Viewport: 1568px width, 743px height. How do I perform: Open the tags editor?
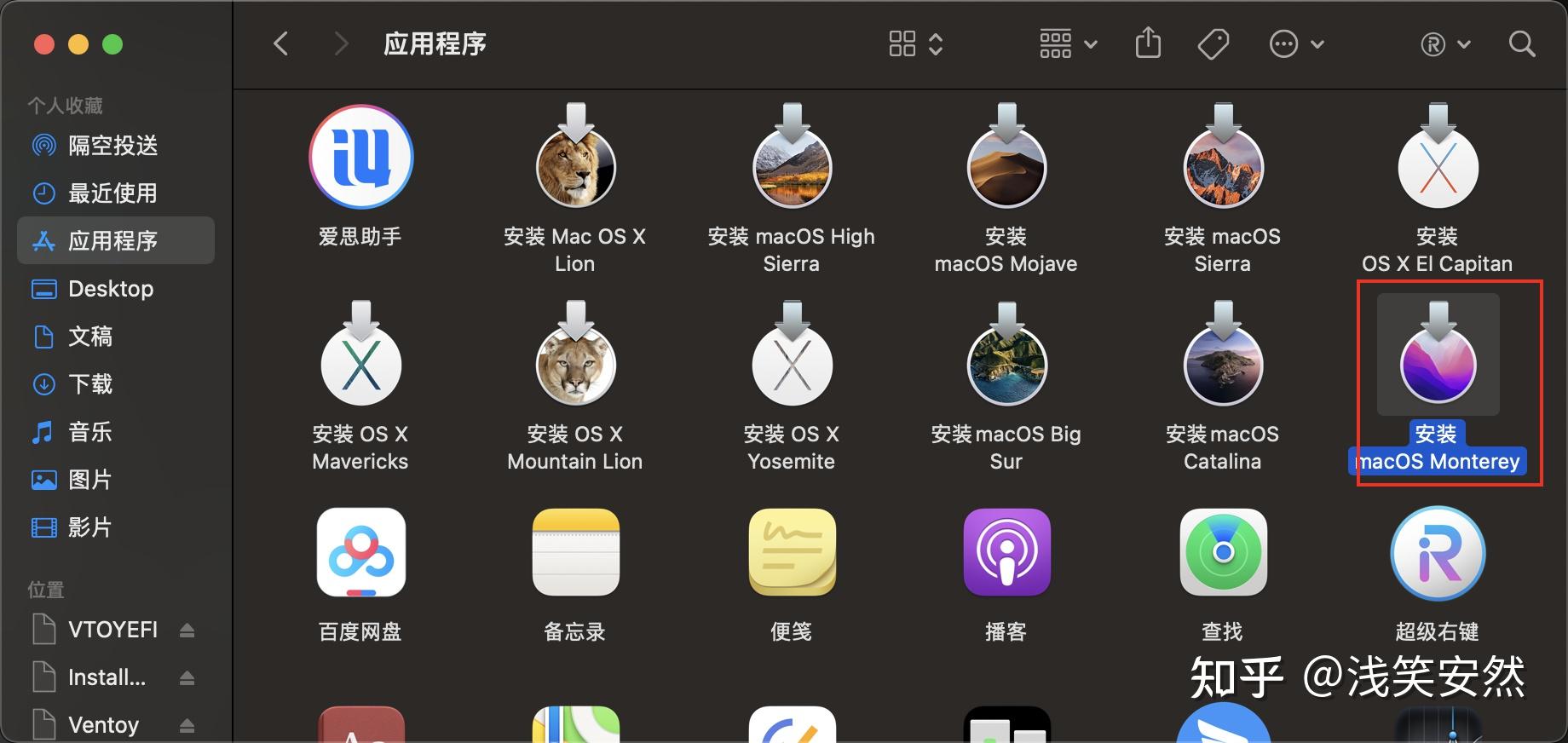1213,43
